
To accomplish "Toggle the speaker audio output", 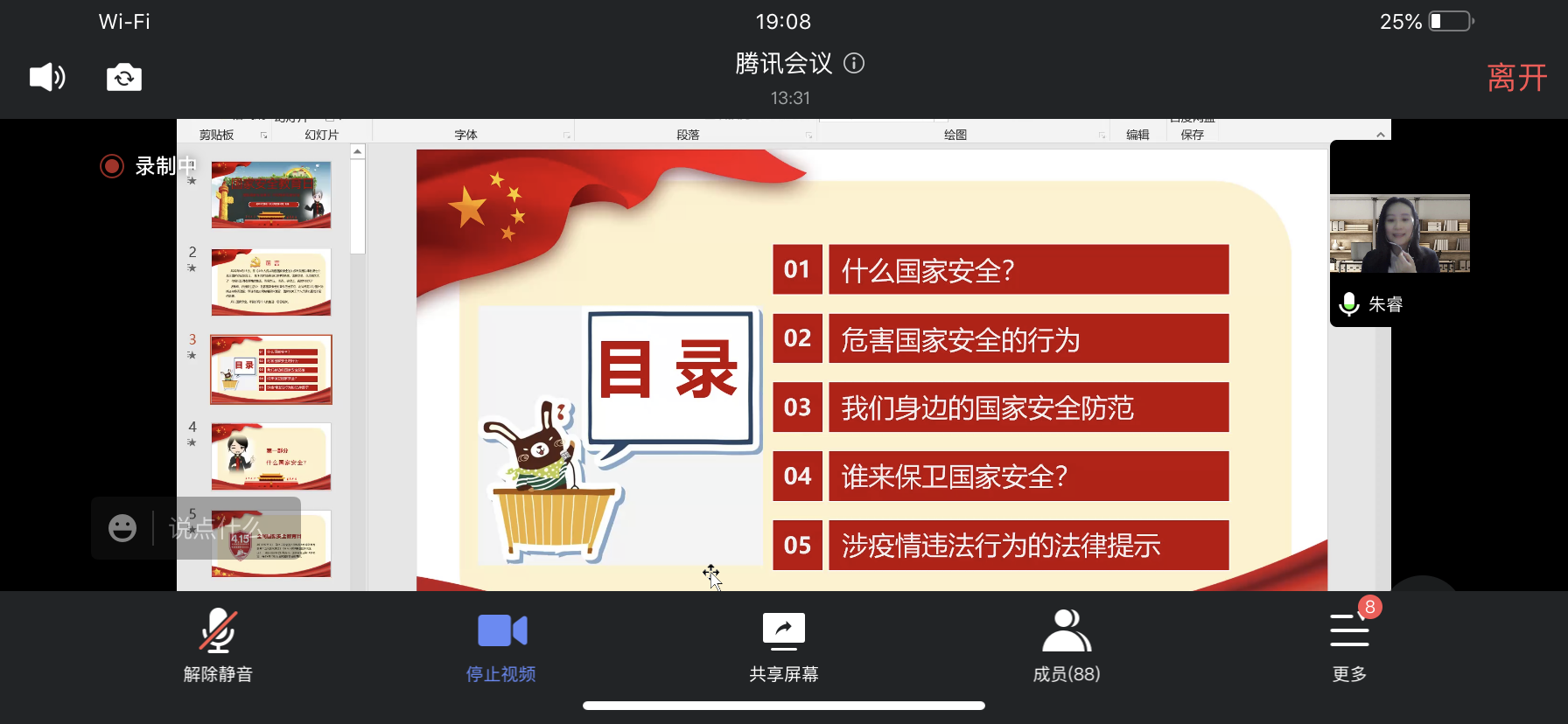I will (47, 78).
